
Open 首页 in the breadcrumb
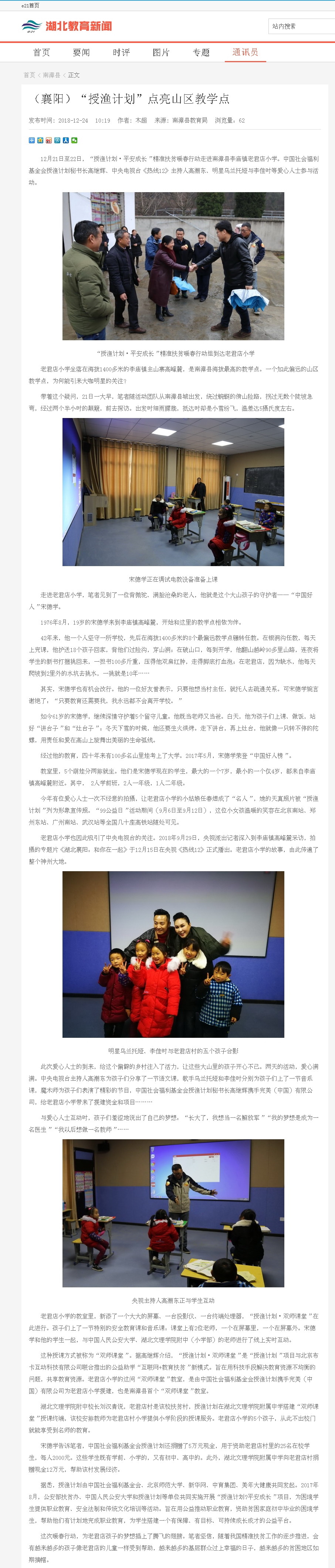29,75
